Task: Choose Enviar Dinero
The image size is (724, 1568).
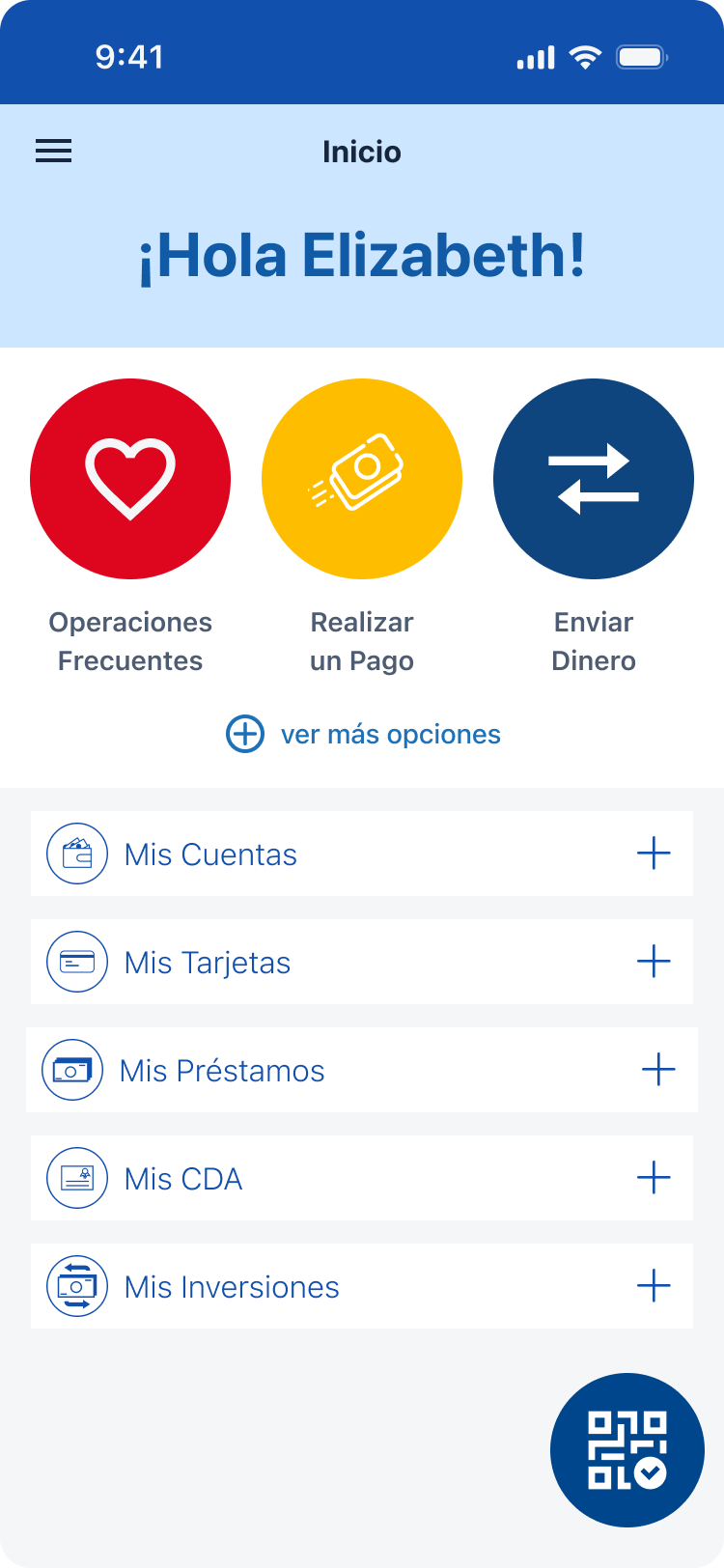Action: tap(594, 479)
